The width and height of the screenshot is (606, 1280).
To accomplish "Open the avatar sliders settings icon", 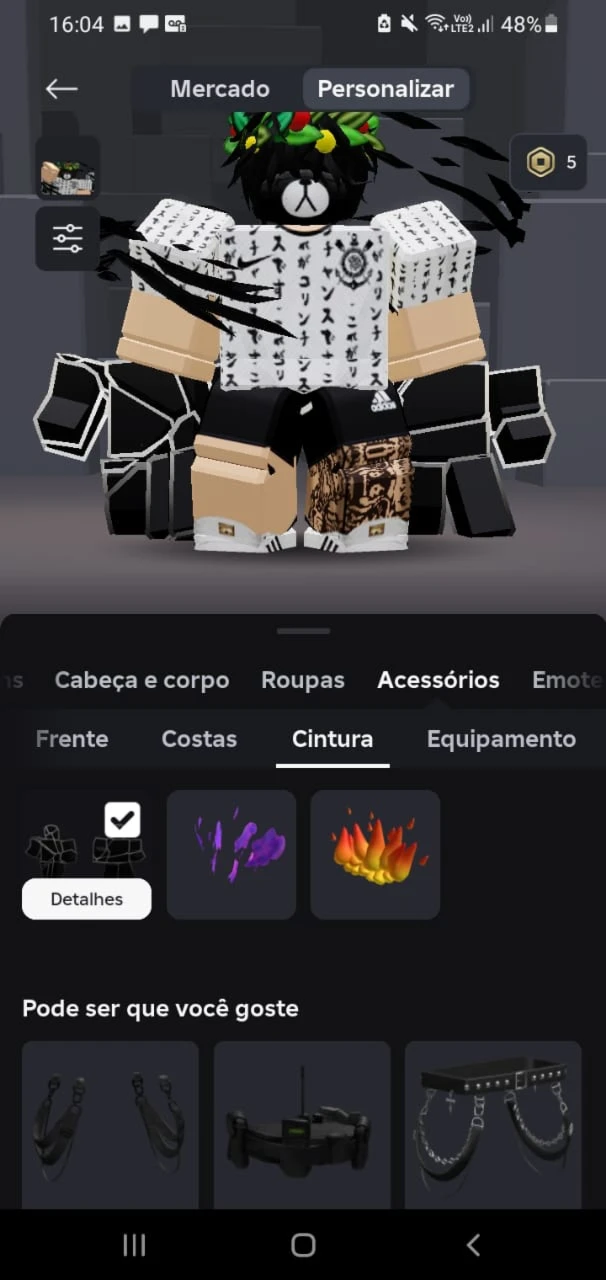I will pyautogui.click(x=67, y=238).
